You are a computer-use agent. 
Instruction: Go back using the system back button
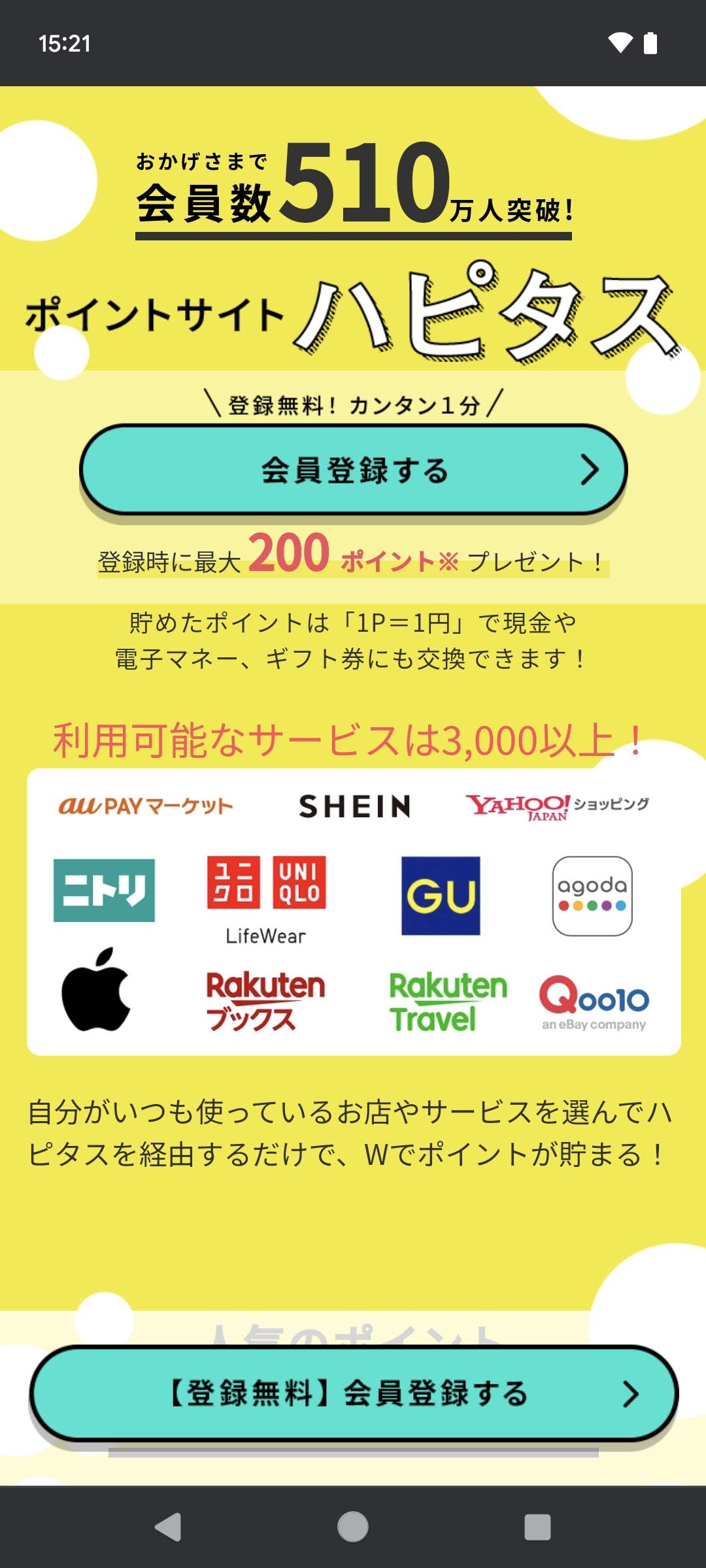[x=169, y=1527]
